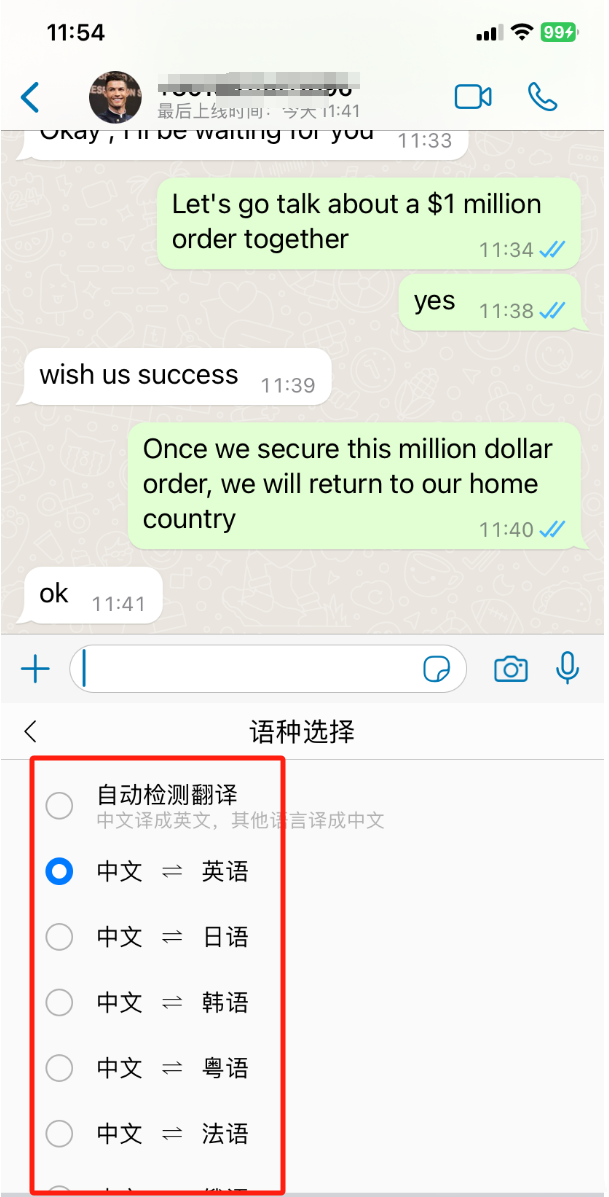Open the plus attachment menu
This screenshot has width=609, height=1197.
click(x=35, y=669)
